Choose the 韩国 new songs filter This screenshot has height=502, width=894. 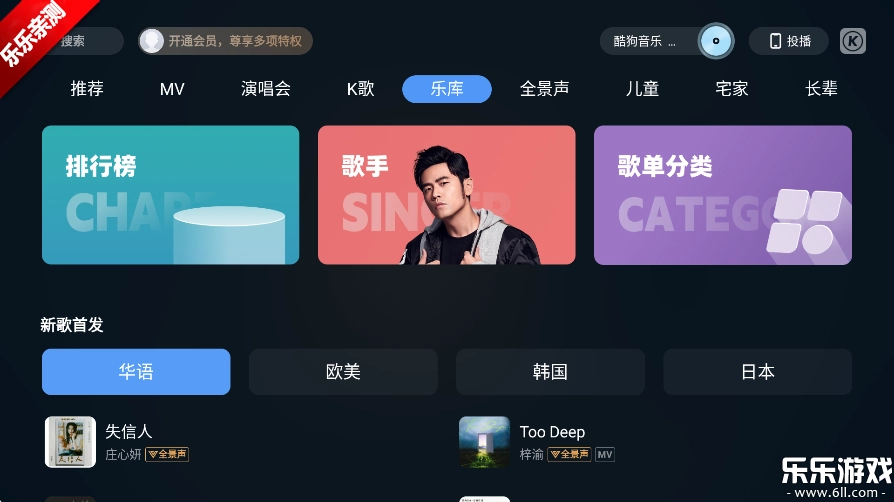(x=550, y=372)
